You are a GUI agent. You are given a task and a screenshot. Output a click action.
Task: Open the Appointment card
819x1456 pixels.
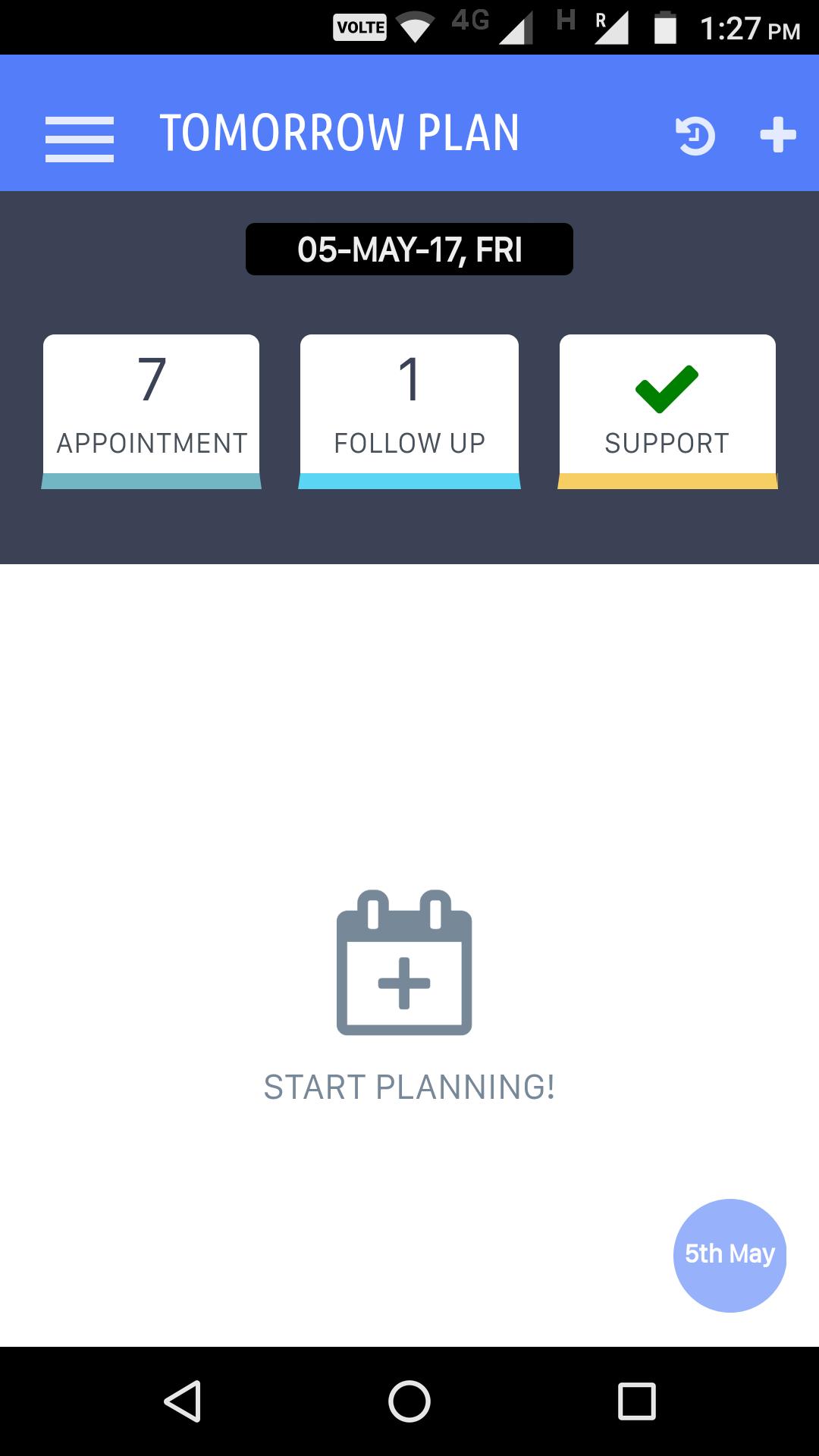(152, 410)
